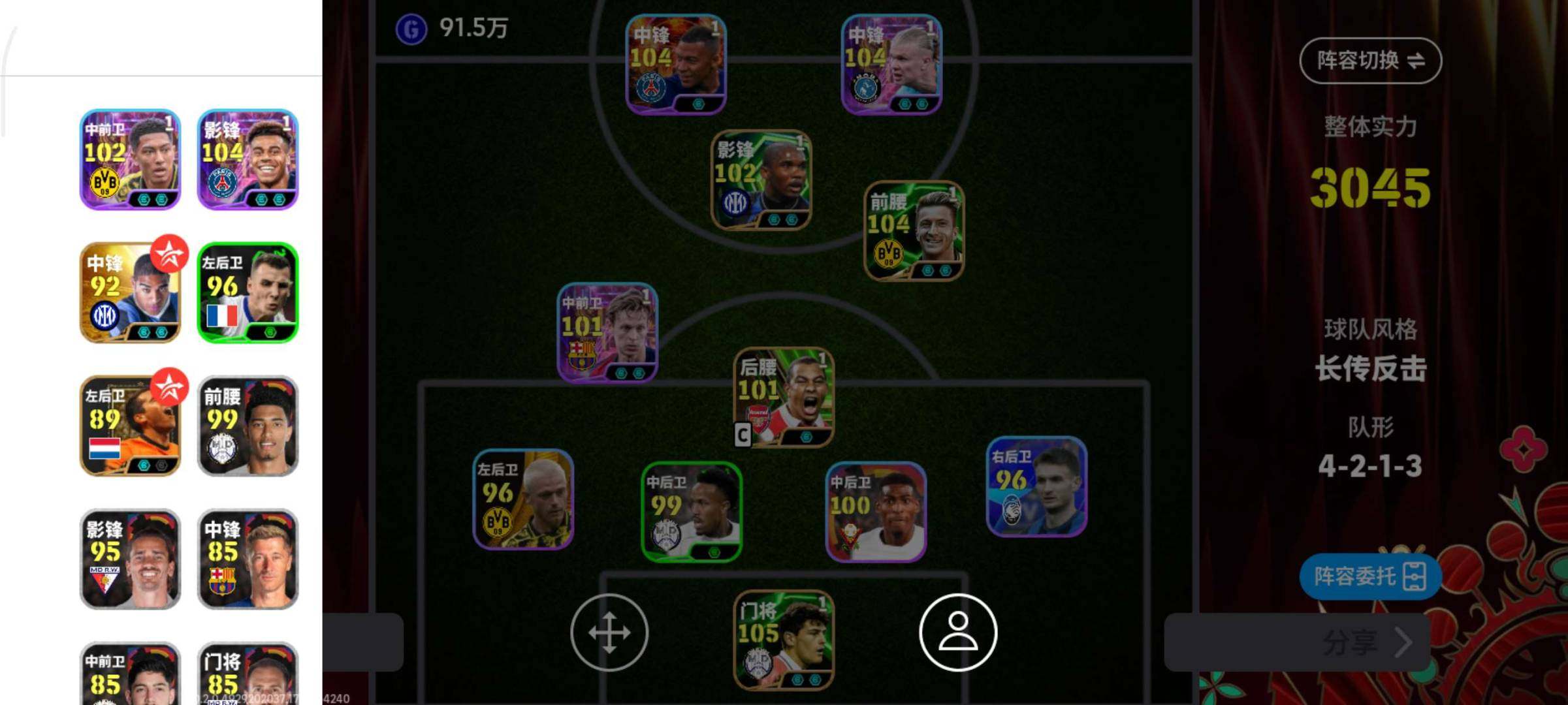Pick bench card 影锋 104 Paris
Viewport: 1568px width, 705px height.
[x=248, y=160]
